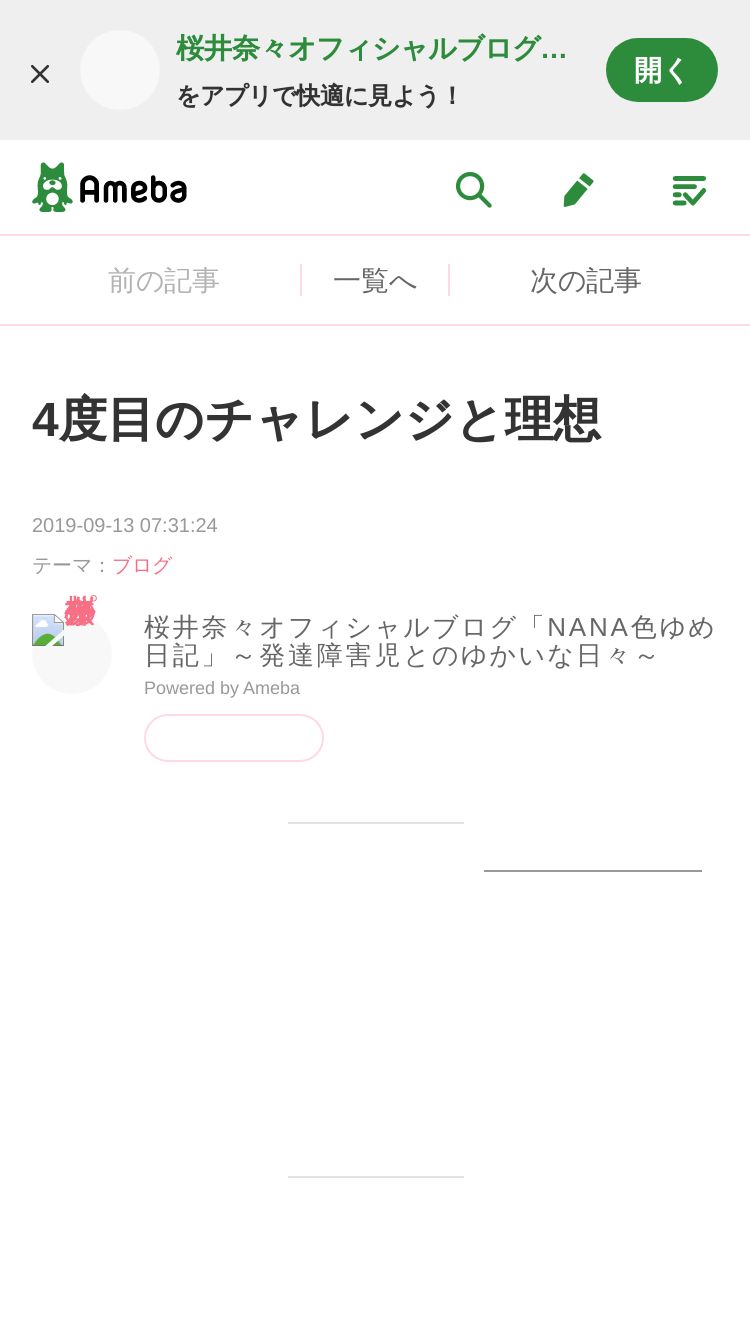The width and height of the screenshot is (750, 1334).
Task: Tap the green 開く button
Action: [x=661, y=70]
